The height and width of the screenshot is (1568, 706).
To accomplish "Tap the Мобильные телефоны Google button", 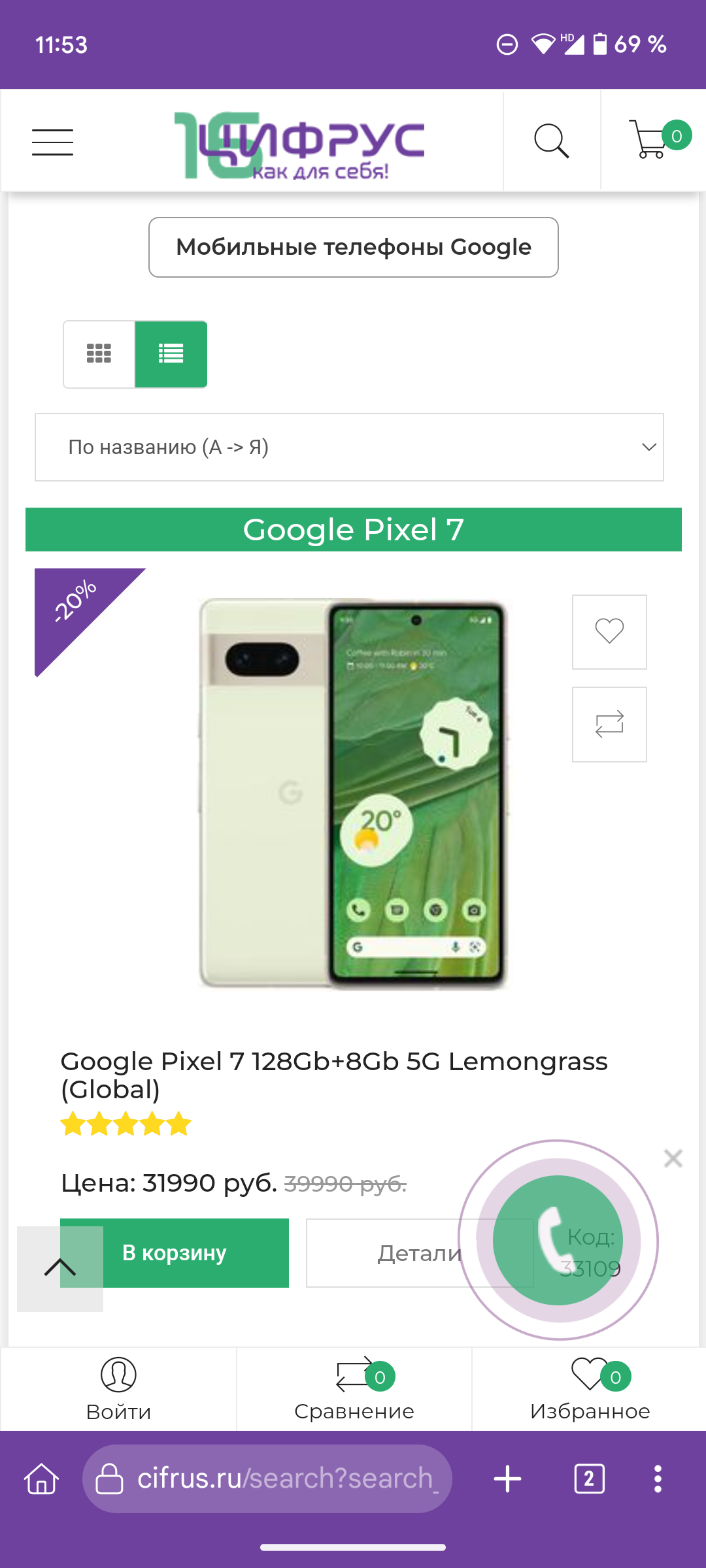I will coord(354,247).
